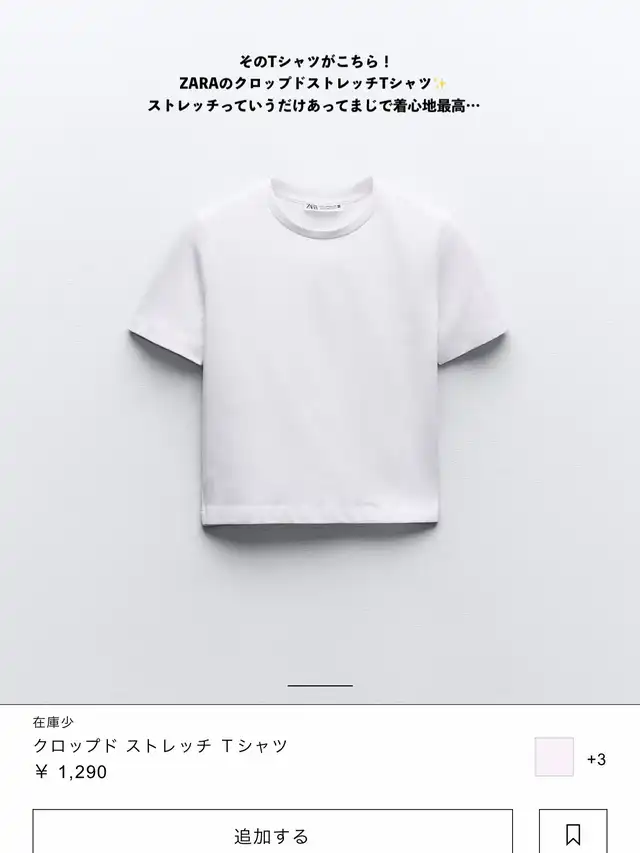Select the white color swatch
The image size is (640, 853).
[554, 757]
